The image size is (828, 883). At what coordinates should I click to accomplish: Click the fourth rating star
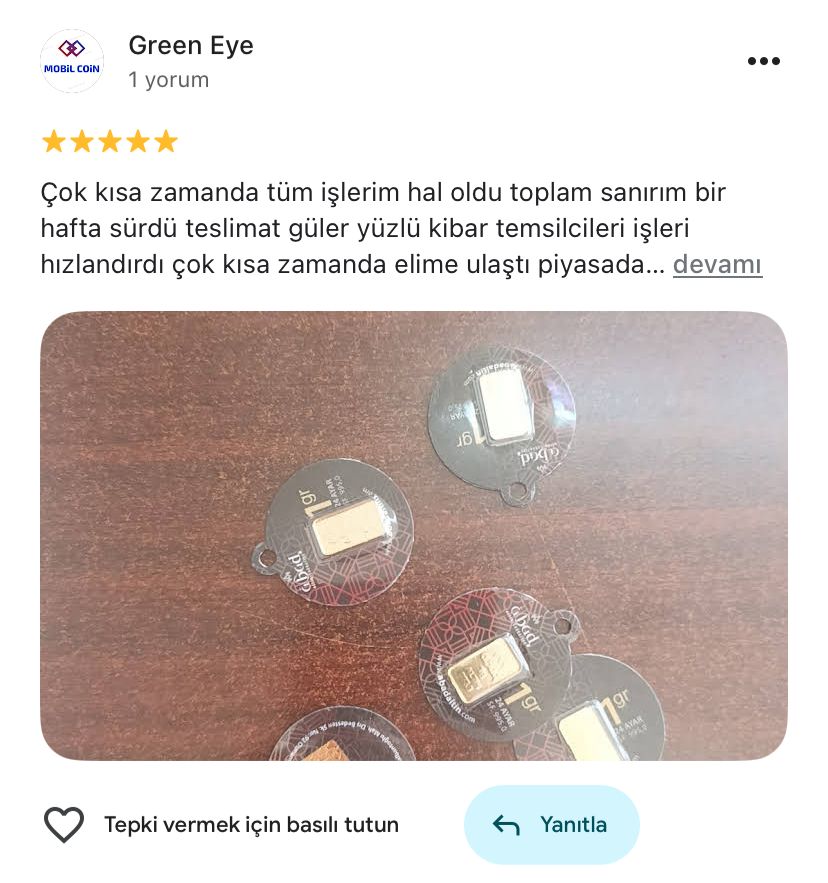coord(137,141)
